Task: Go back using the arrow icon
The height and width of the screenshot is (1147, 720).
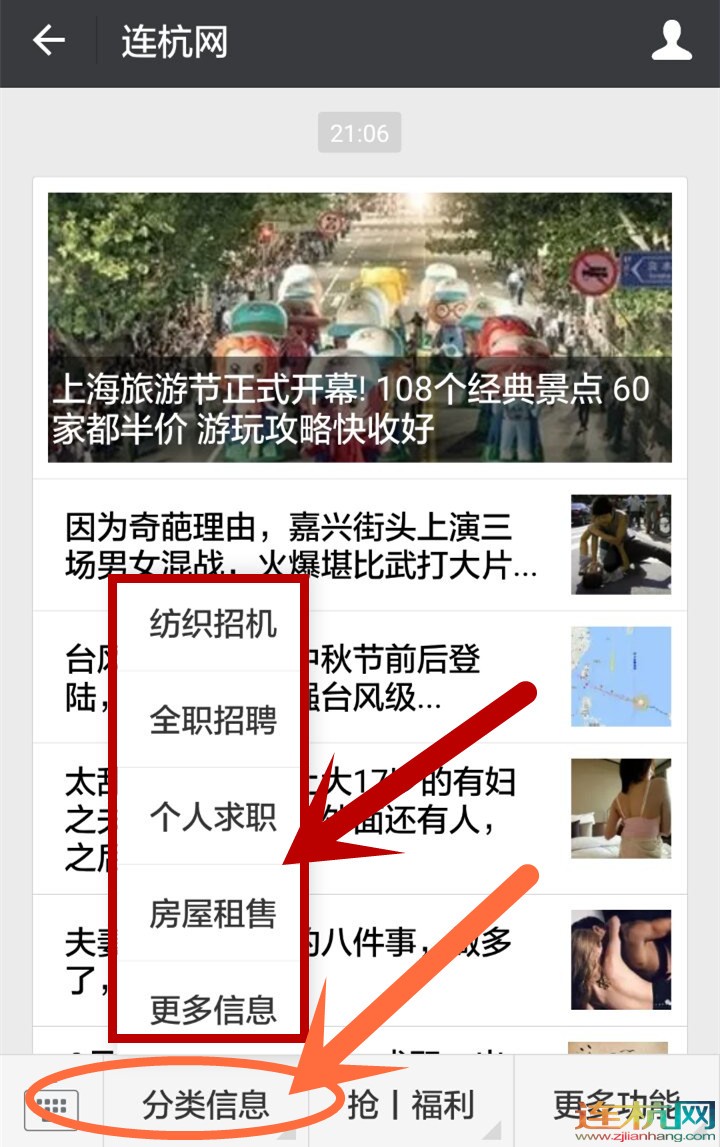Action: pos(48,42)
